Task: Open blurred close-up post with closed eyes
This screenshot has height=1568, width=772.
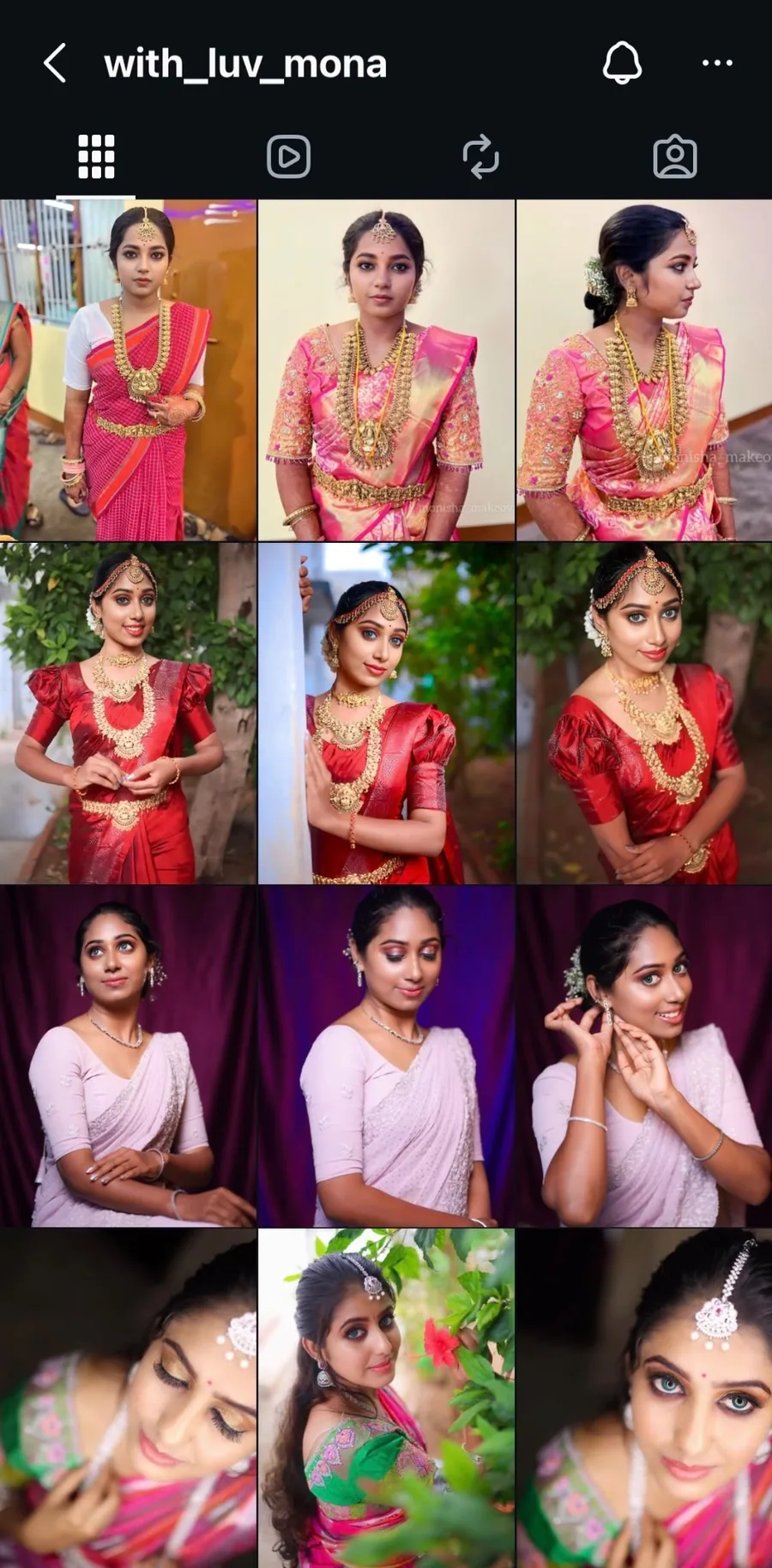Action: pyautogui.click(x=128, y=1398)
